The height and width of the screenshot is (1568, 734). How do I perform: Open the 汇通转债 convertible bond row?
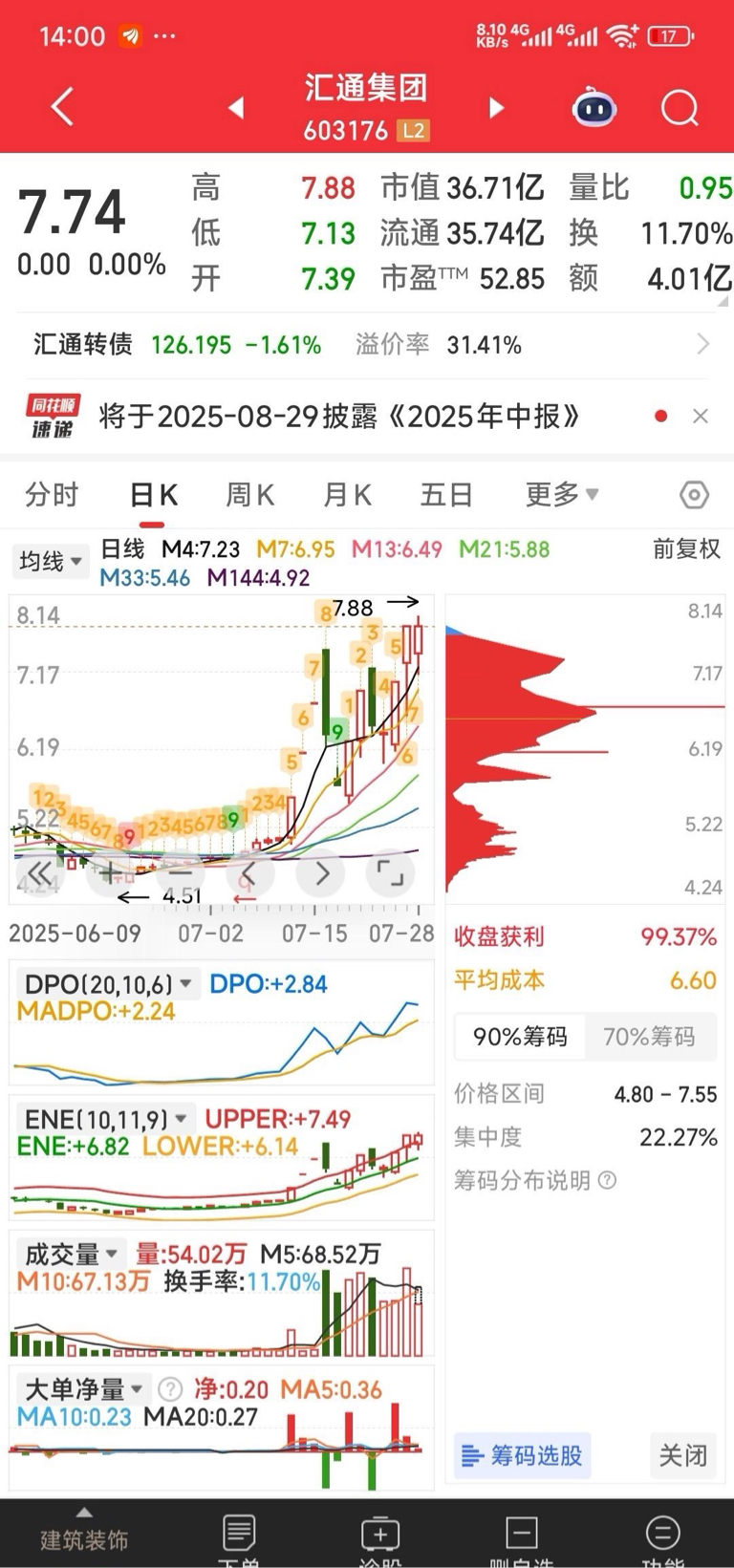click(x=367, y=344)
